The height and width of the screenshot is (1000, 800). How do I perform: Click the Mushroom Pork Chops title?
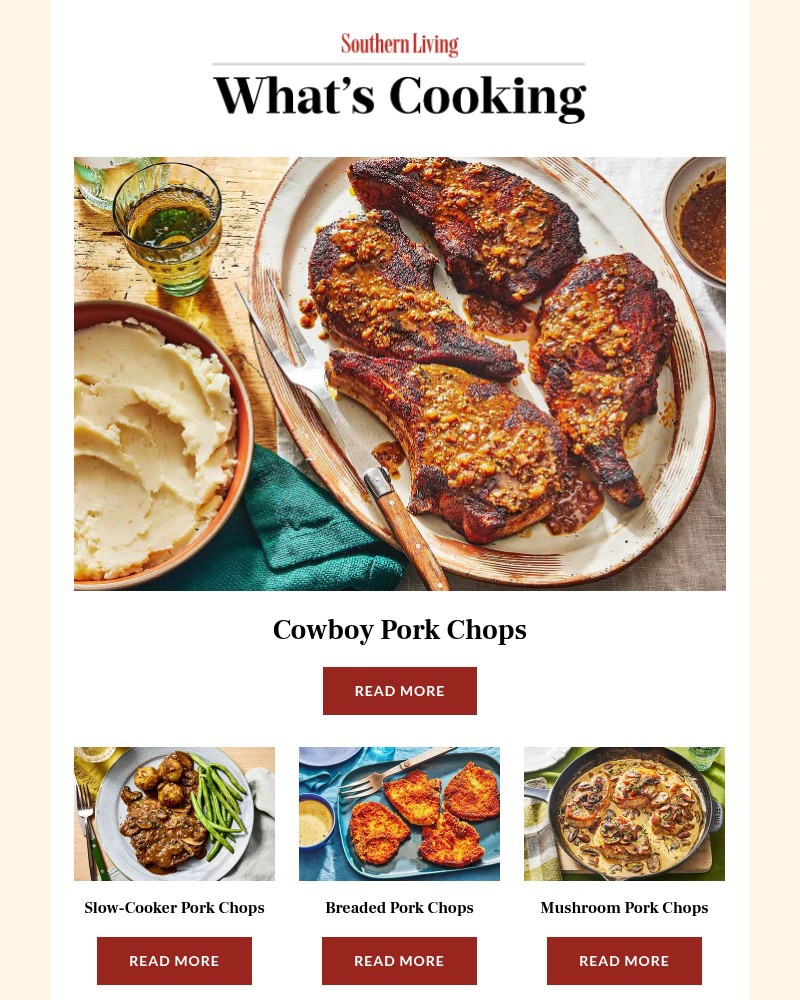pyautogui.click(x=624, y=908)
